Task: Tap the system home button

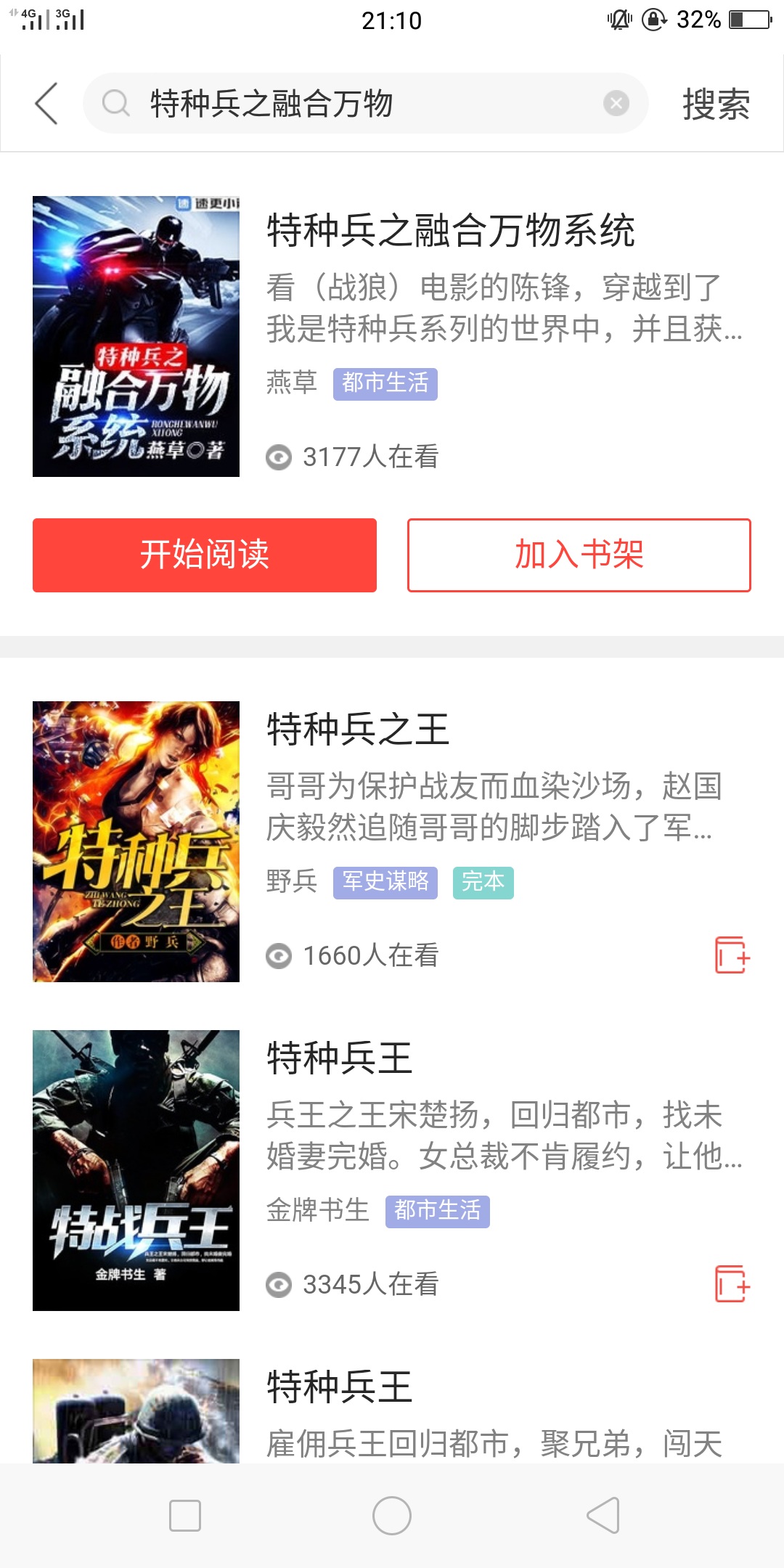Action: click(392, 1516)
